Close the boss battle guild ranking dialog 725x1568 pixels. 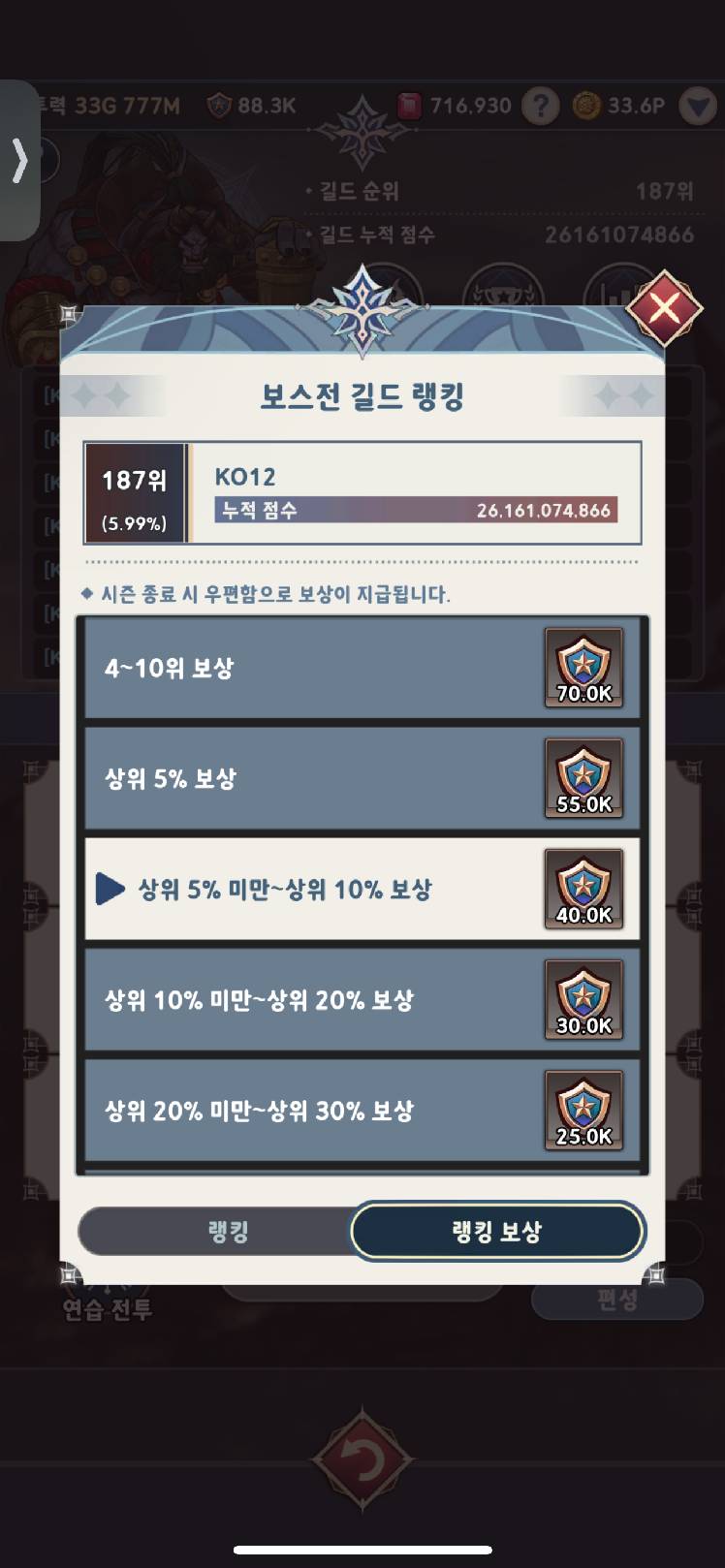click(664, 309)
